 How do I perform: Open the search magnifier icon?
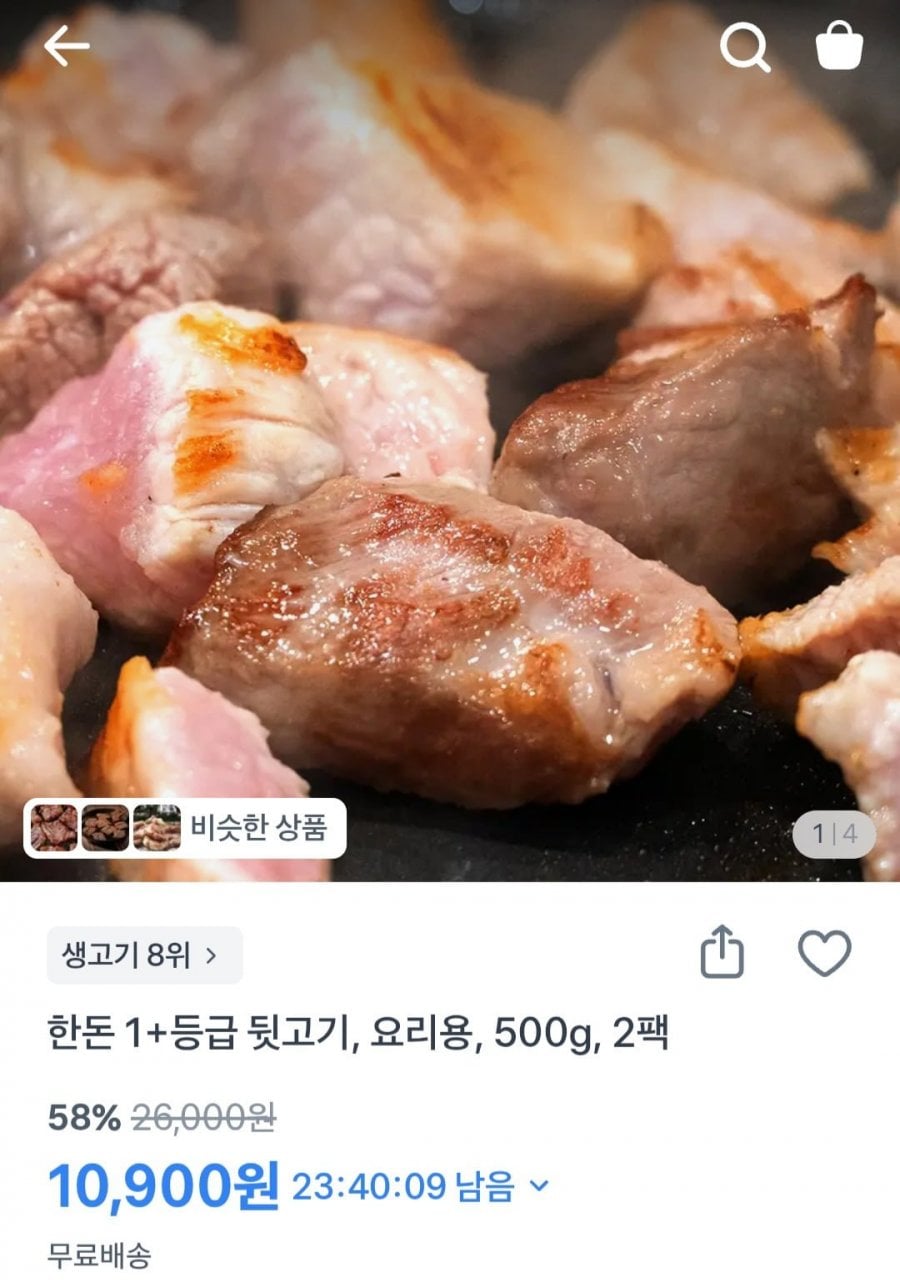tap(745, 47)
